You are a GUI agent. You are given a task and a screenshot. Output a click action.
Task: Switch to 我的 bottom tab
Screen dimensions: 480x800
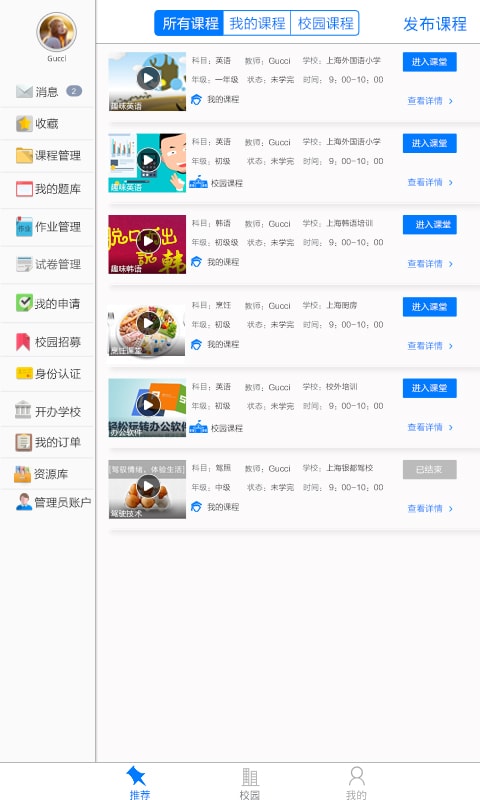click(x=356, y=783)
